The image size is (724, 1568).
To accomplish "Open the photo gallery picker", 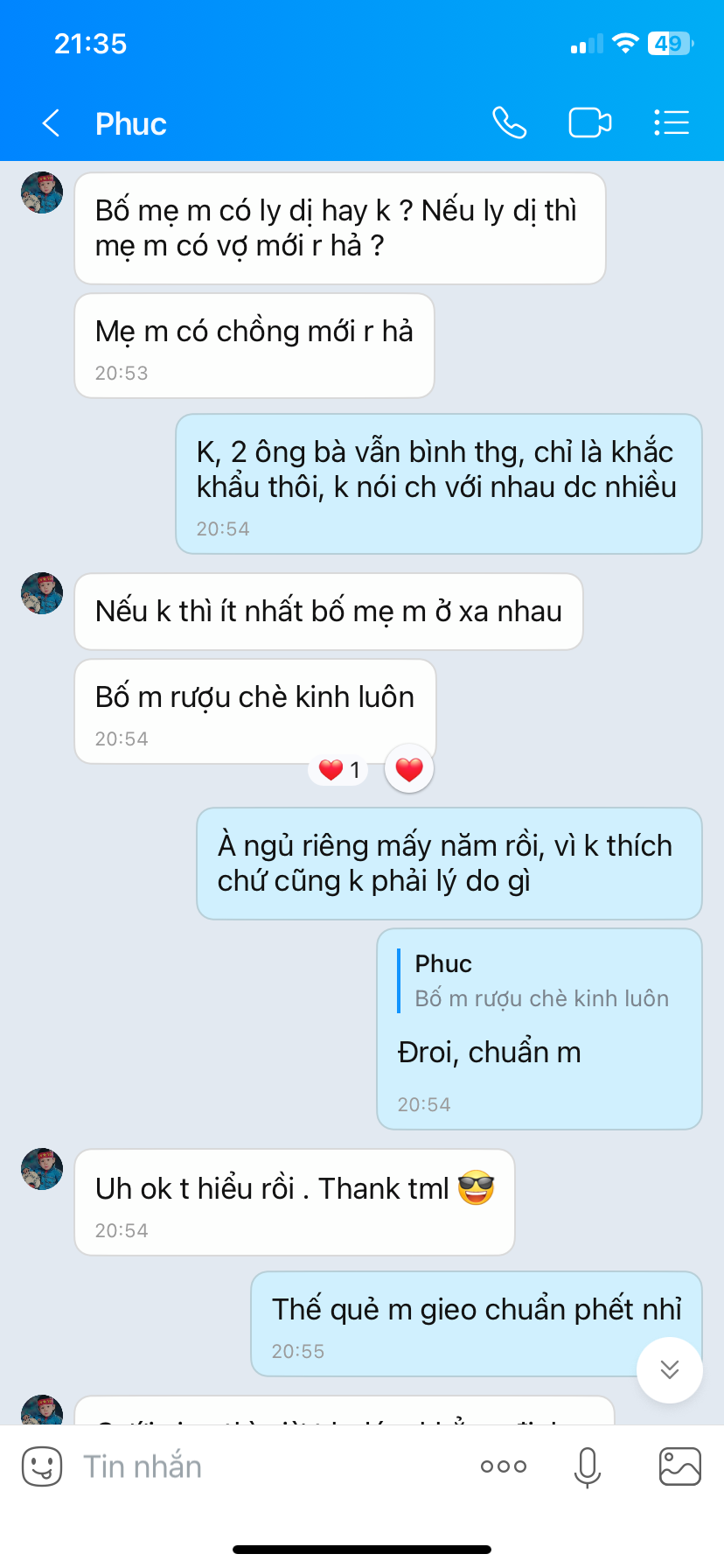I will [679, 1466].
